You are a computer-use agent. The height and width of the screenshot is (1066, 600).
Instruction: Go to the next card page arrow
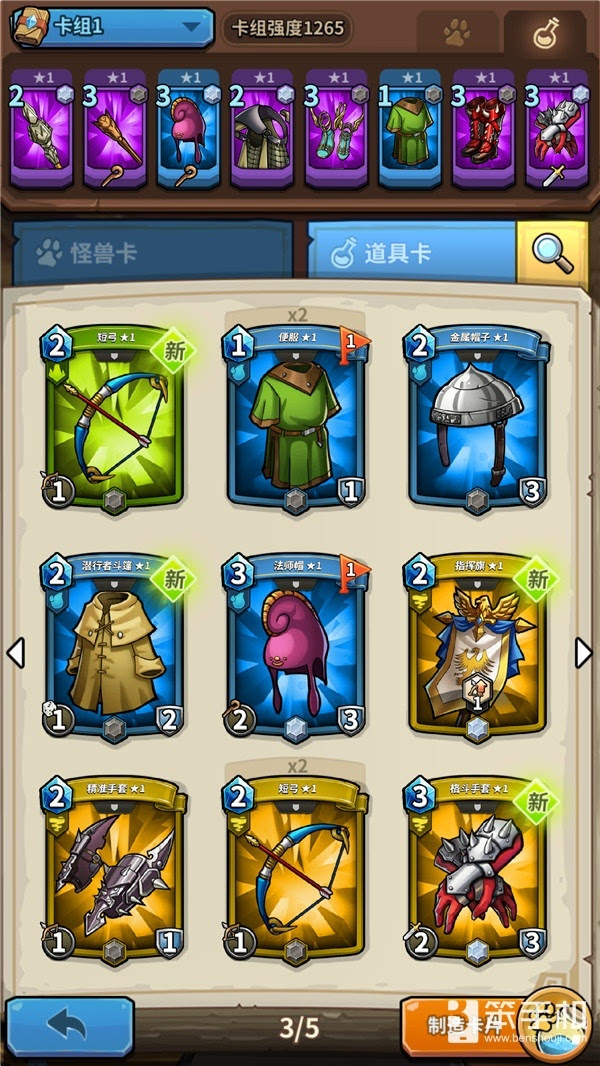click(583, 653)
